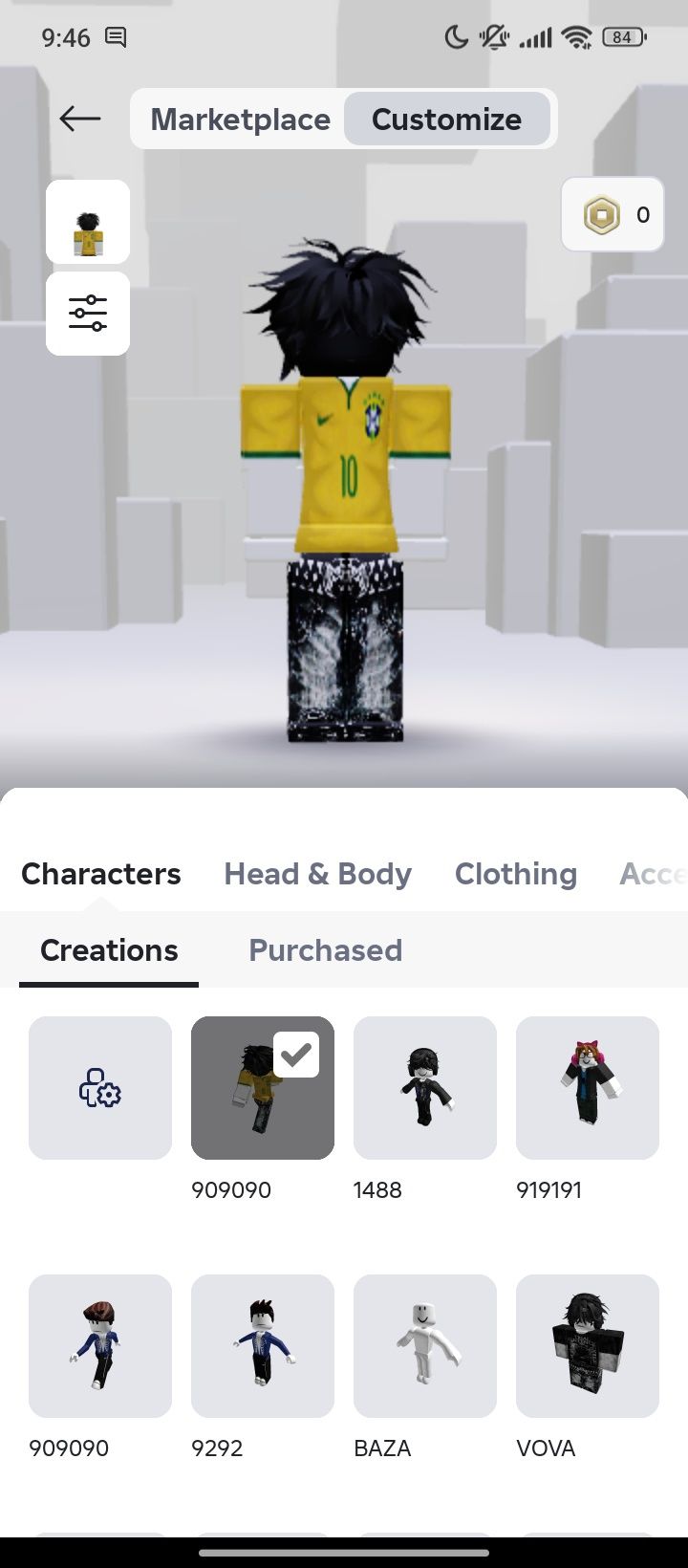This screenshot has height=1568, width=688.
Task: Select the Customize tab
Action: click(x=446, y=120)
